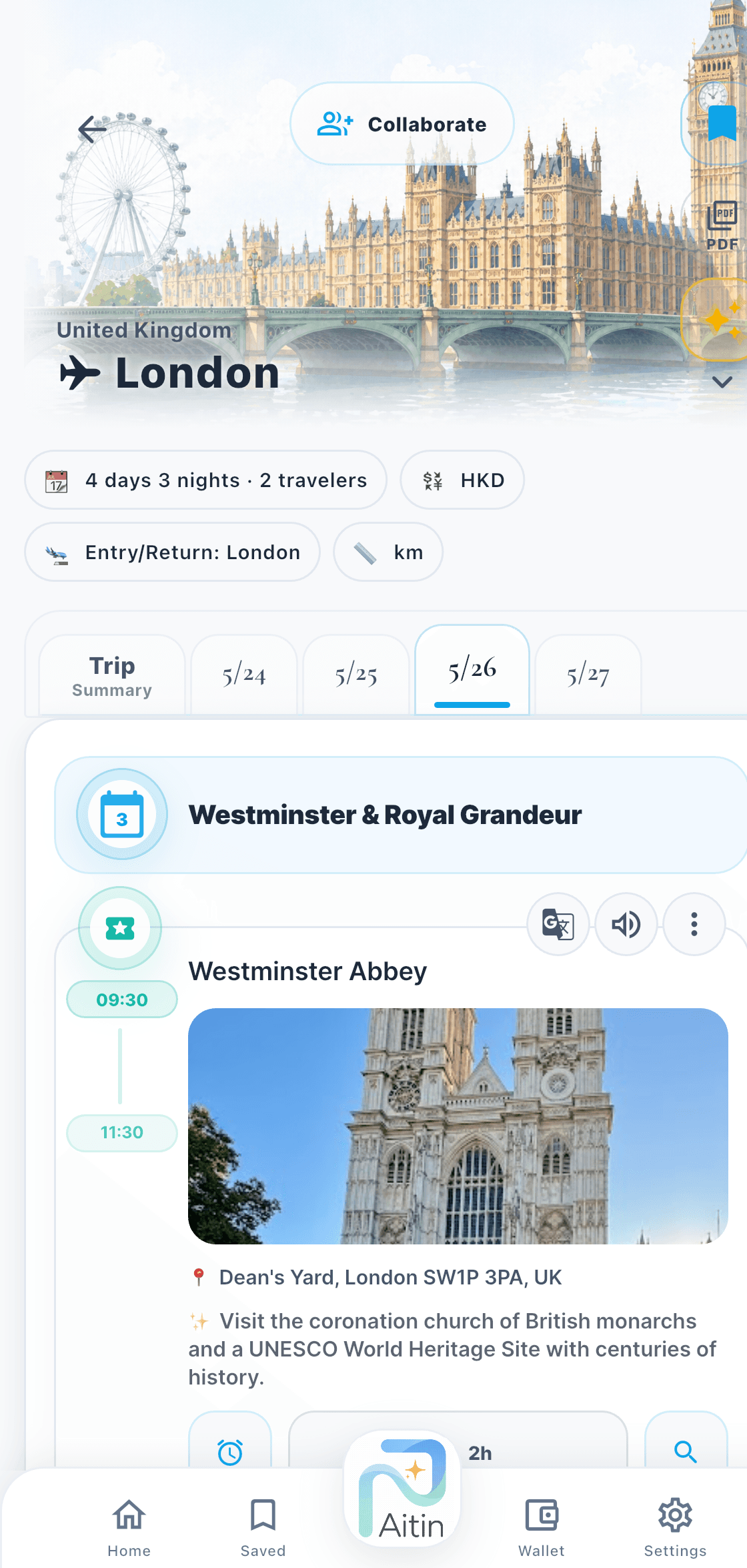Image resolution: width=747 pixels, height=1568 pixels.
Task: Switch to the Trip Summary tab
Action: click(112, 675)
